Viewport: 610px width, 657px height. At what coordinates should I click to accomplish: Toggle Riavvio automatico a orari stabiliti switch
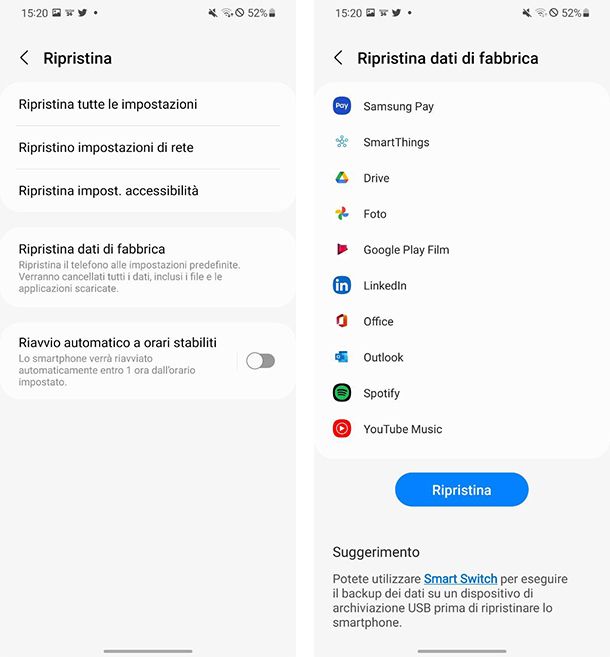click(x=260, y=361)
